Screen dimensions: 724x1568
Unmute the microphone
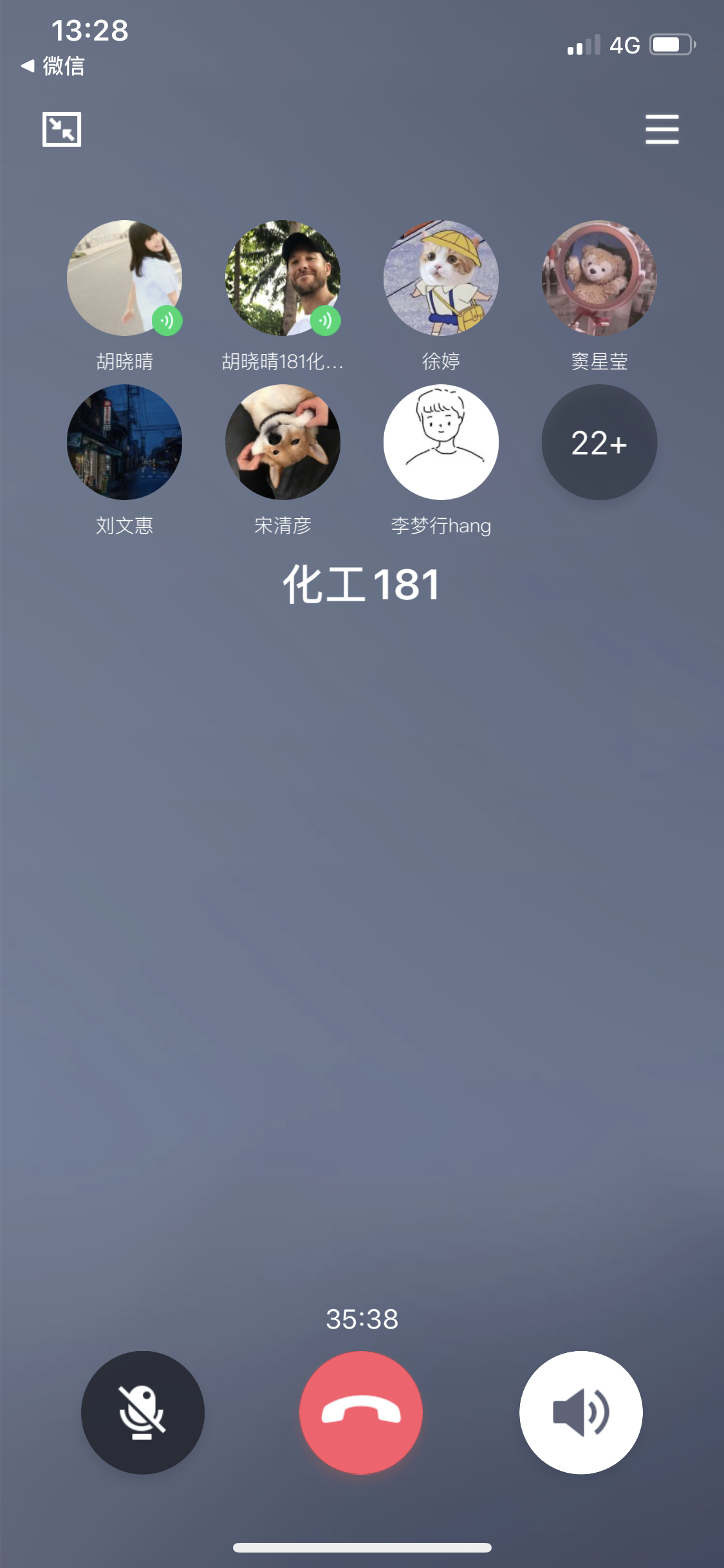coord(142,1412)
